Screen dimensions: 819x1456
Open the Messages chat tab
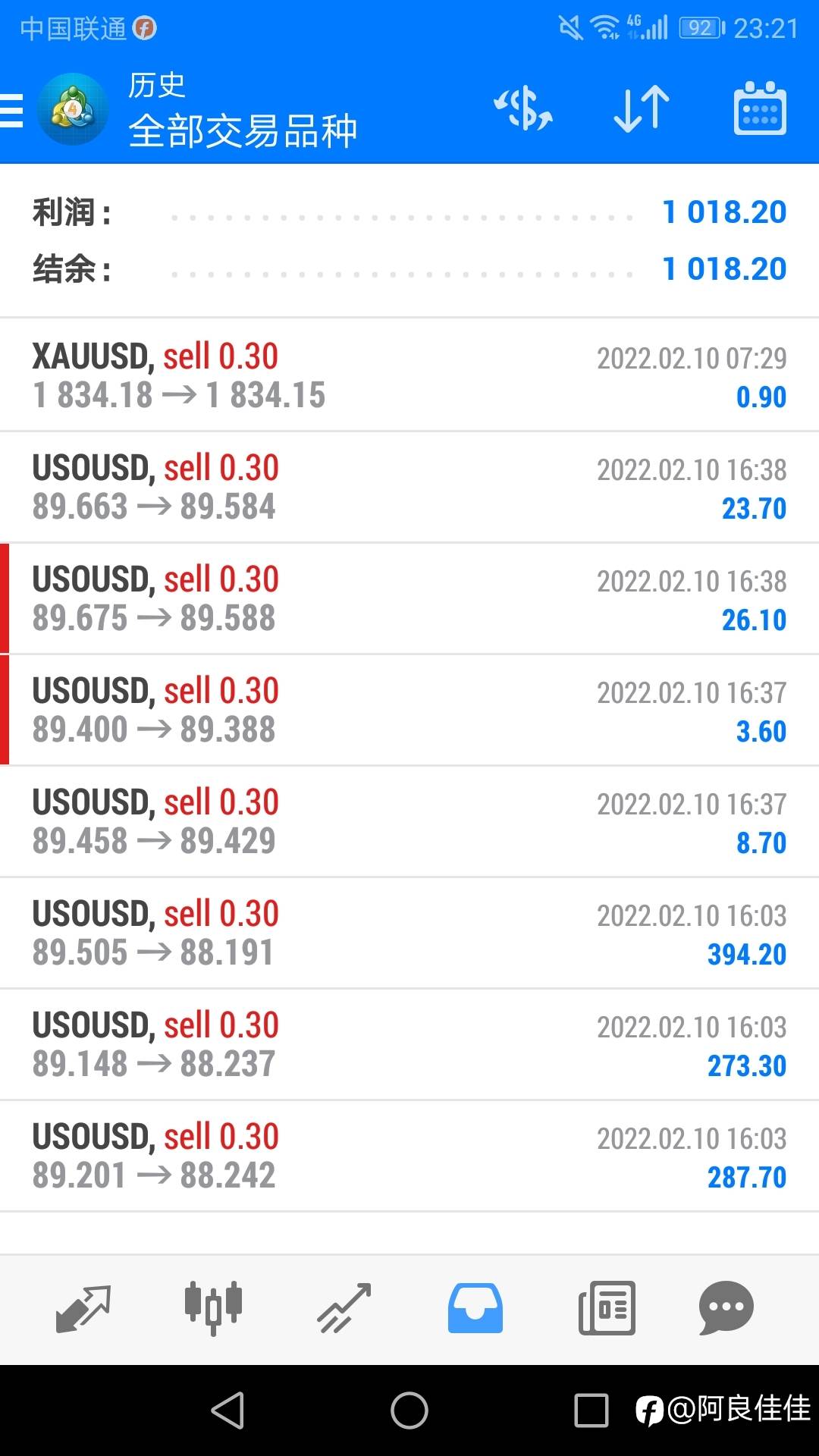click(x=726, y=1308)
